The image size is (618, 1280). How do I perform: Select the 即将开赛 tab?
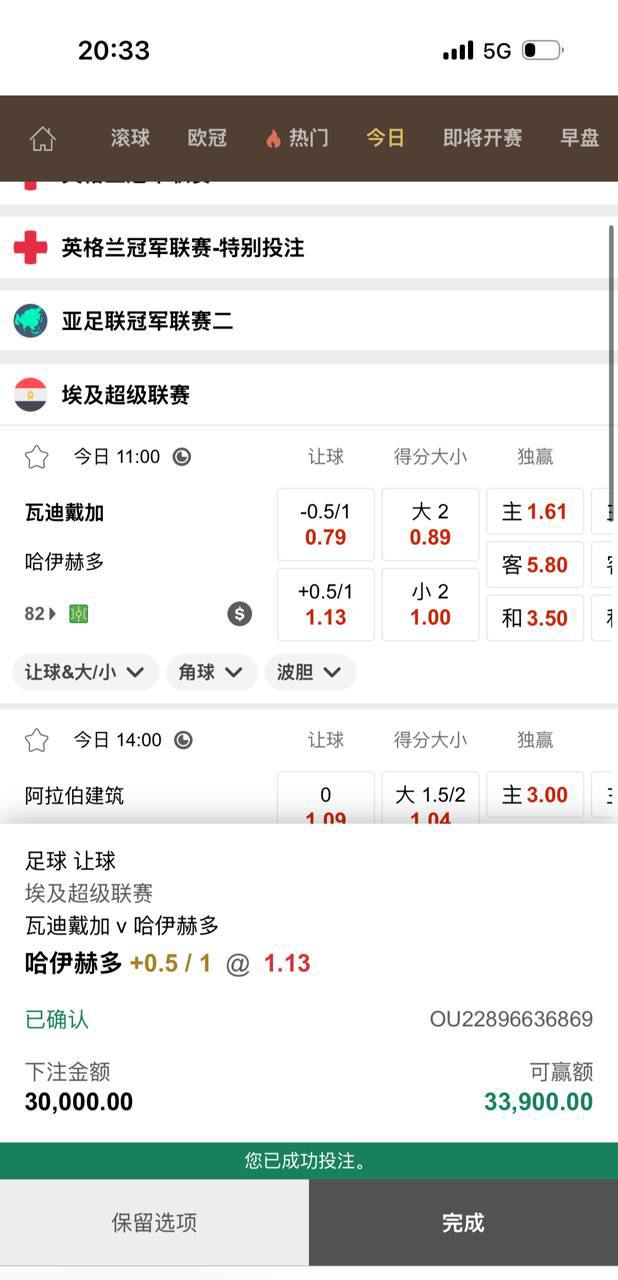point(482,138)
